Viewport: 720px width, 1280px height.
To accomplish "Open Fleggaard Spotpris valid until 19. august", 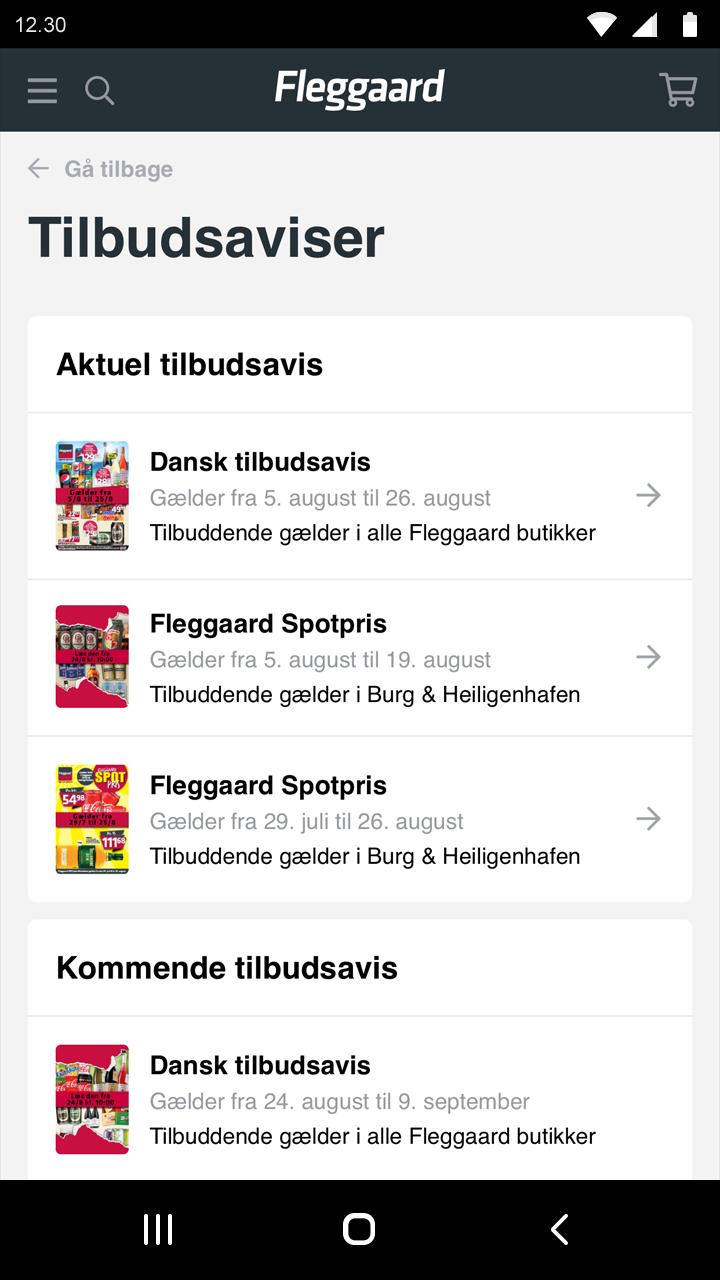I will tap(649, 657).
